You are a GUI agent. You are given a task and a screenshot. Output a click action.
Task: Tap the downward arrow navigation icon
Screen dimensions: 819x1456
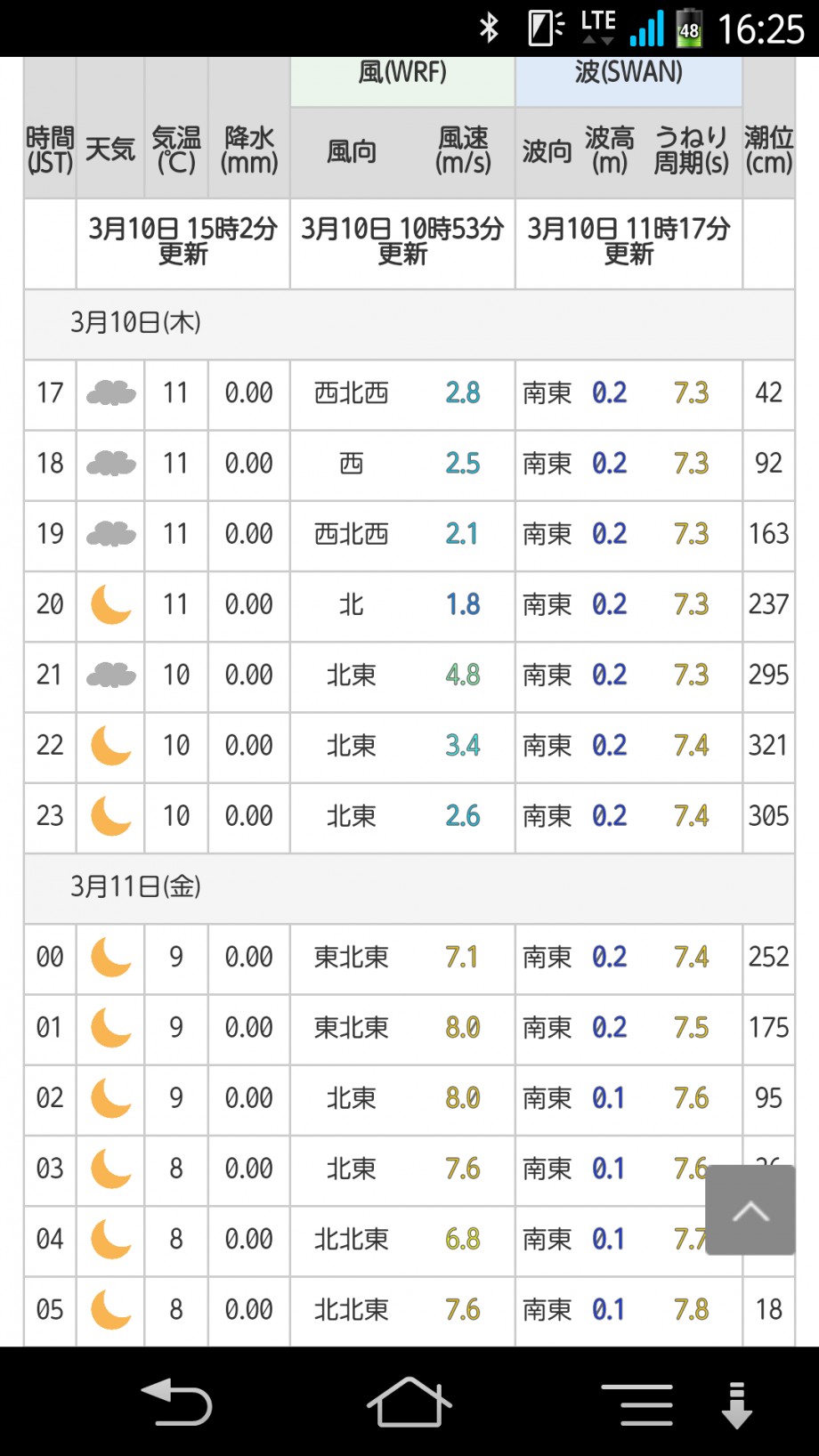(736, 1405)
